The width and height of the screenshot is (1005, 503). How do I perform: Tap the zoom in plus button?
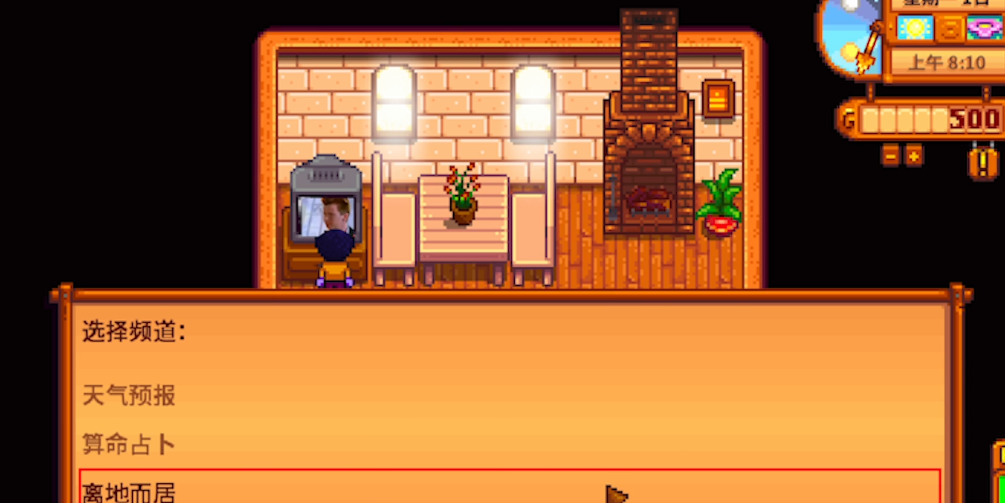pos(914,155)
